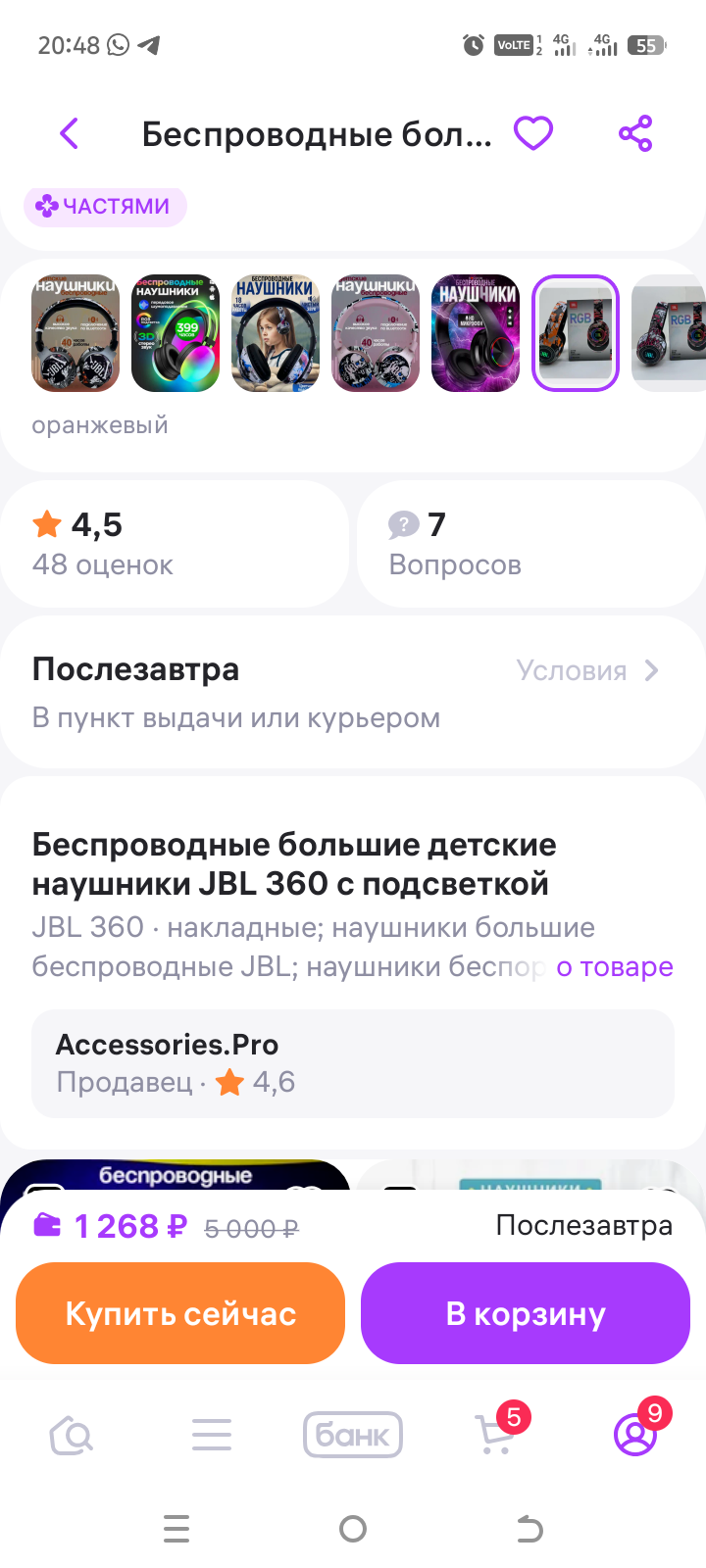This screenshot has height=1568, width=706.
Task: Open the cart tab with 5 items
Action: 494,1437
